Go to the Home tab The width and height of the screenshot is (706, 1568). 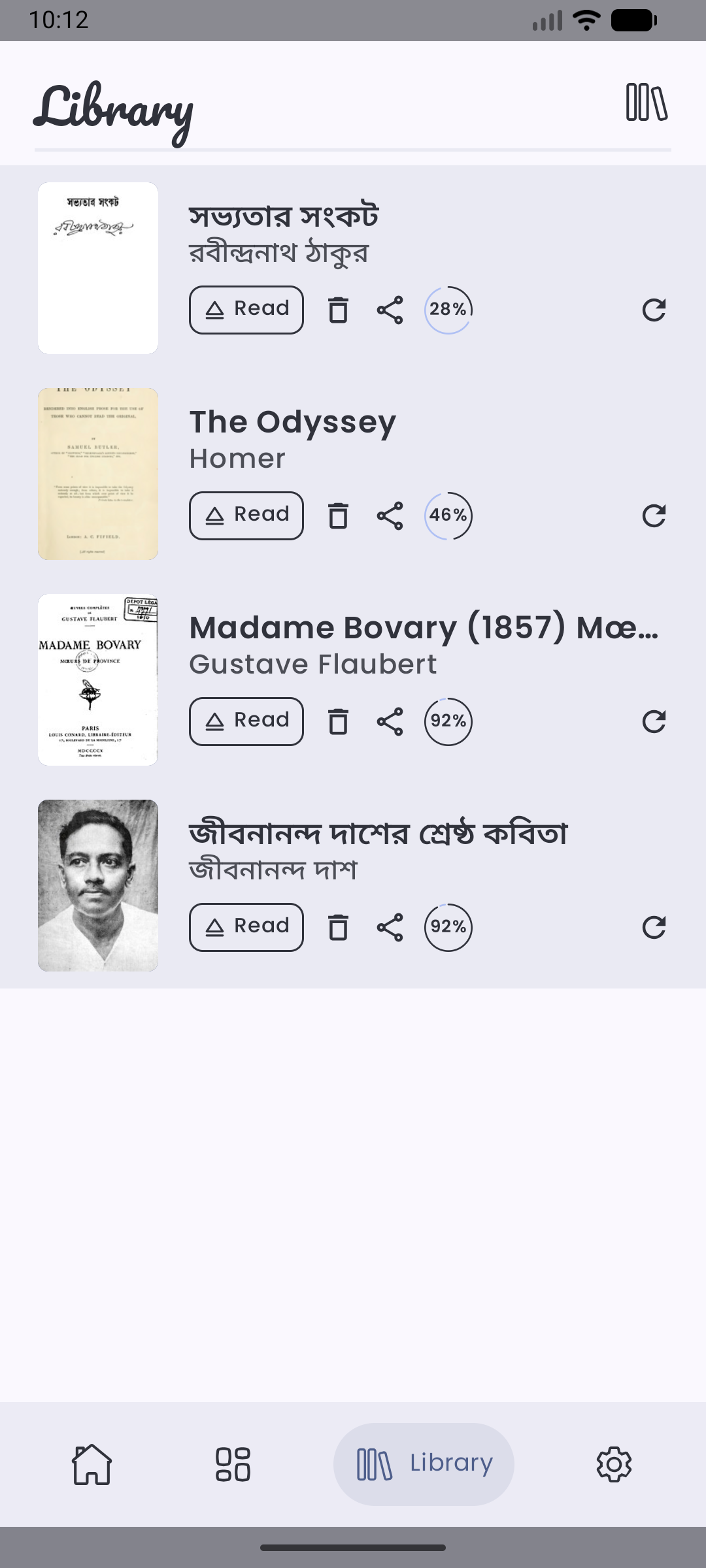(92, 1464)
